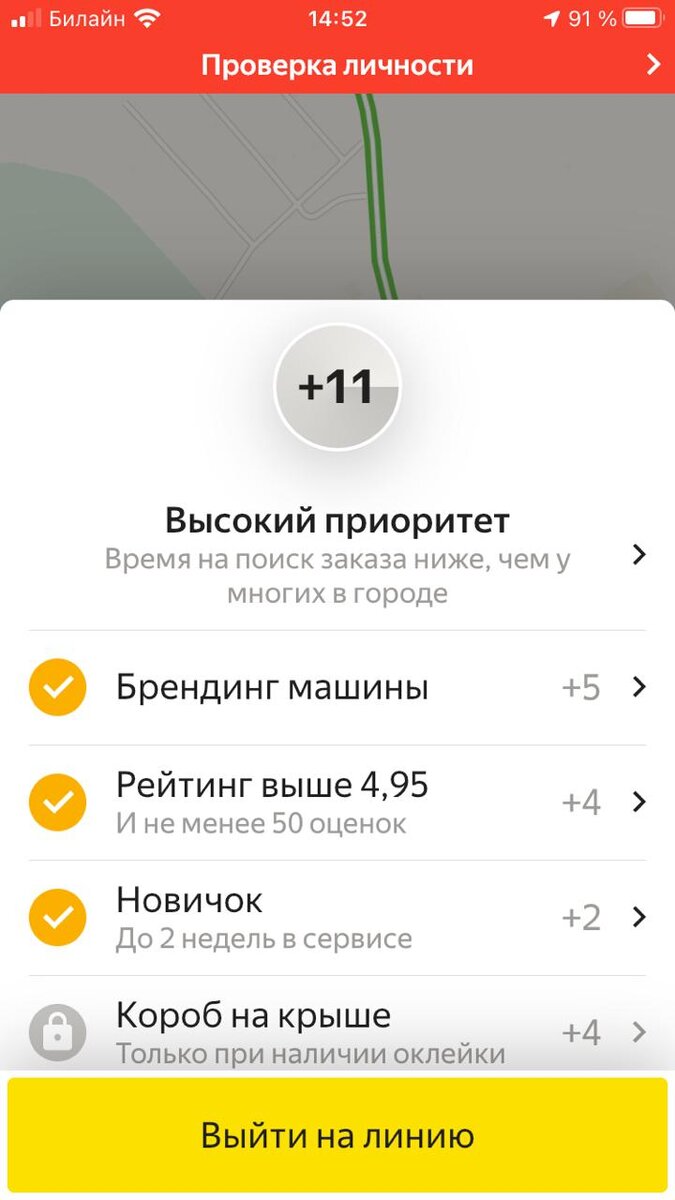
Task: Open the locked Короб на крыше row
Action: [x=337, y=1030]
